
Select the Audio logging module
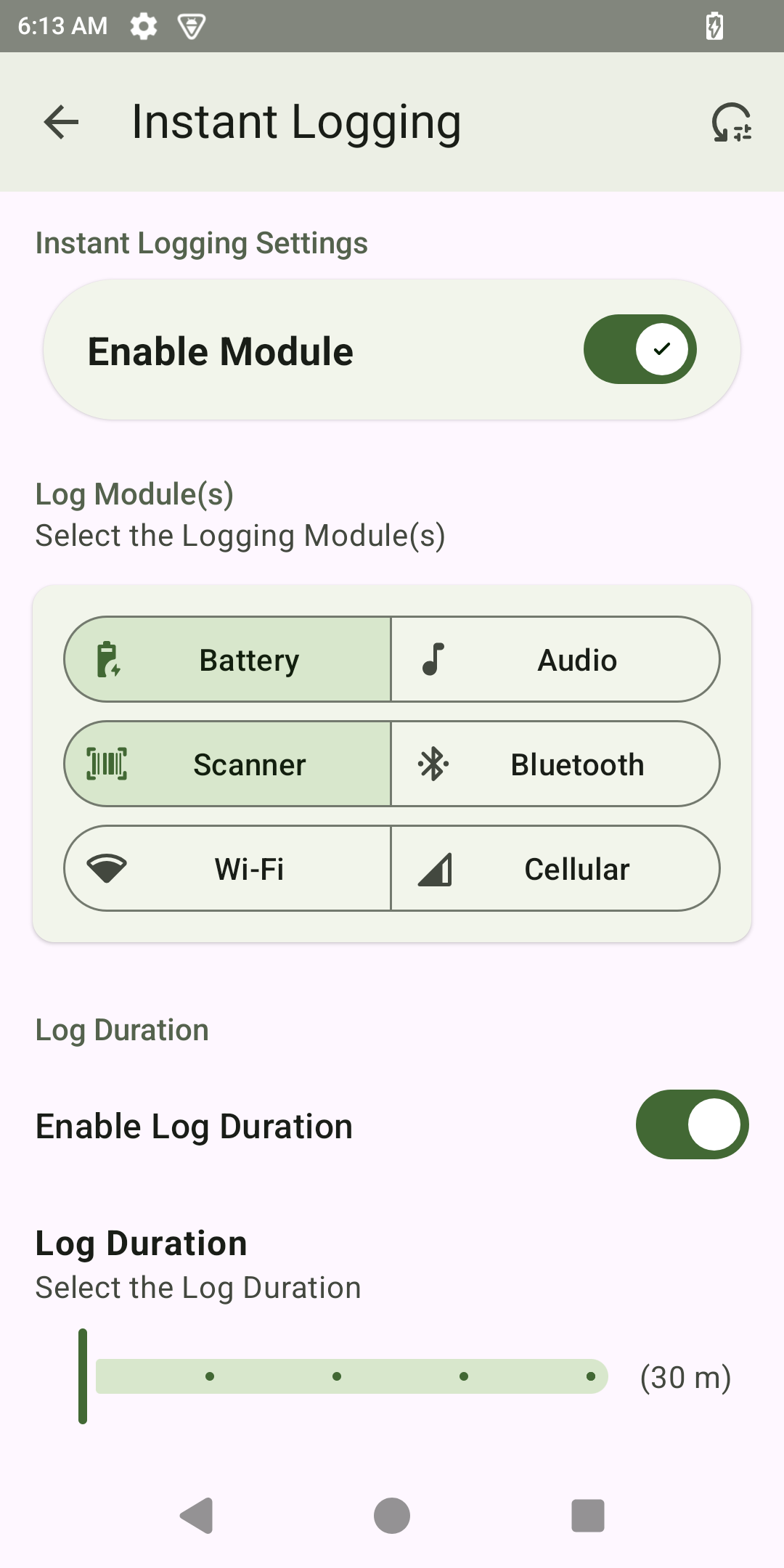pos(555,660)
